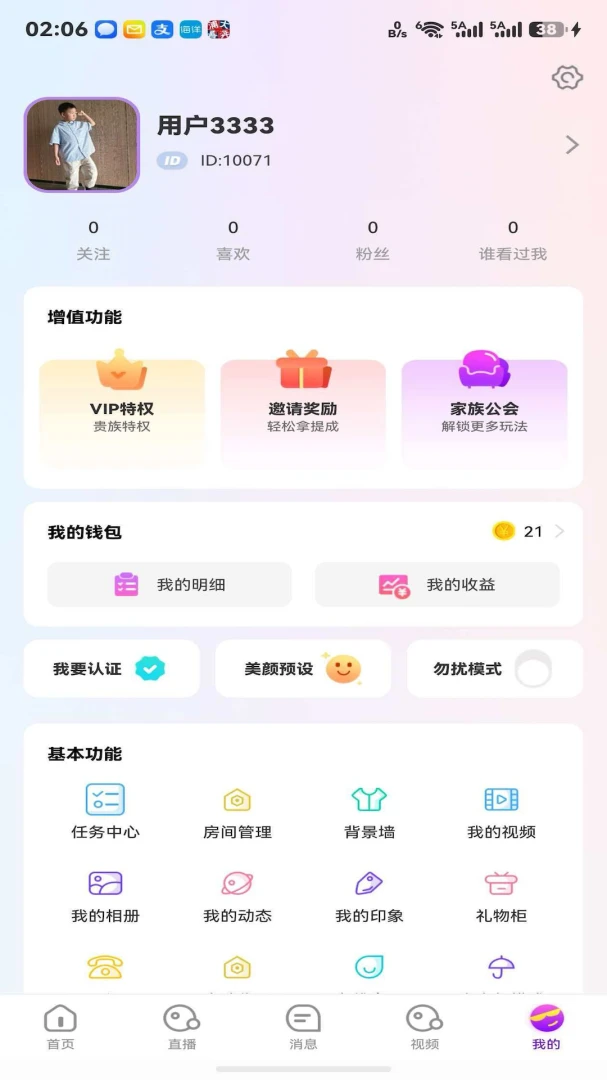Open 美颜预设 beauty presets
The image size is (607, 1080).
[x=303, y=669]
